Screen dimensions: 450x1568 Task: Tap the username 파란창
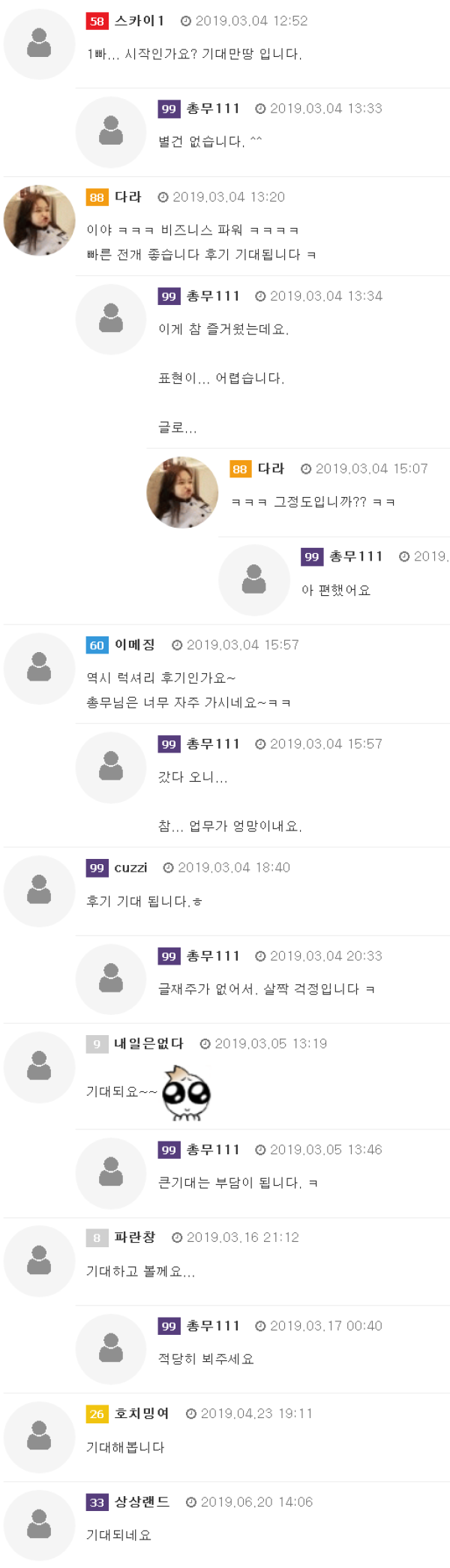click(x=134, y=1237)
